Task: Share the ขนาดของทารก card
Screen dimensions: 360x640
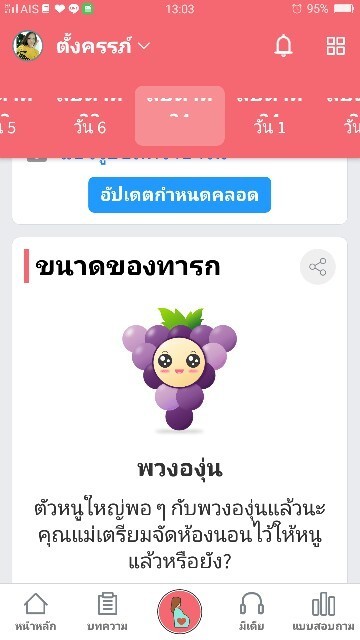Action: [x=318, y=267]
